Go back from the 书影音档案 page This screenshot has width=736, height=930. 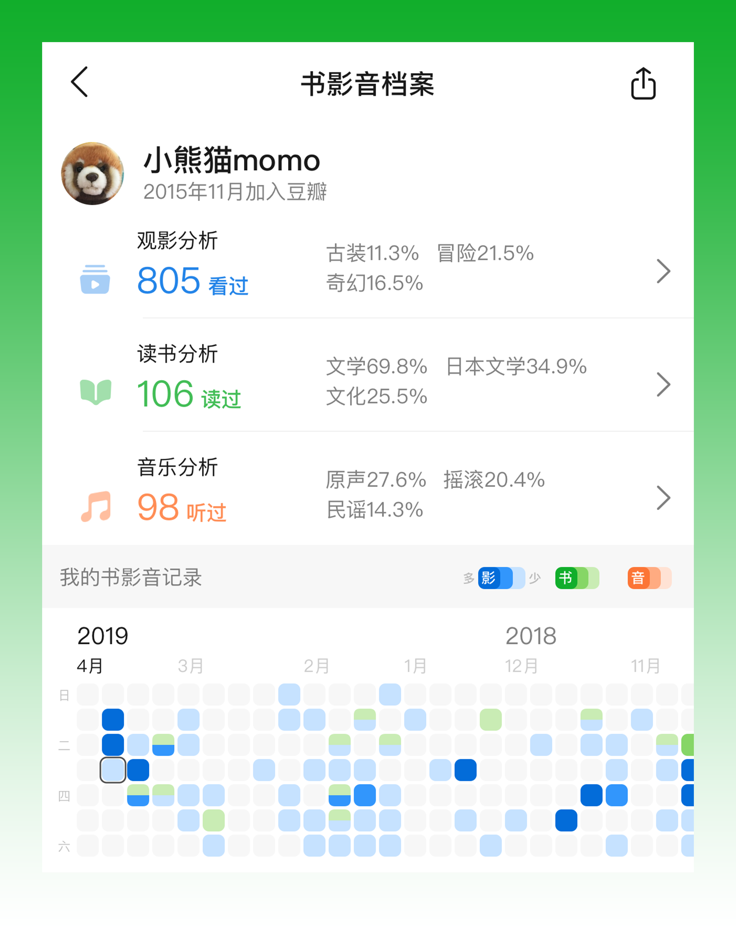click(80, 83)
